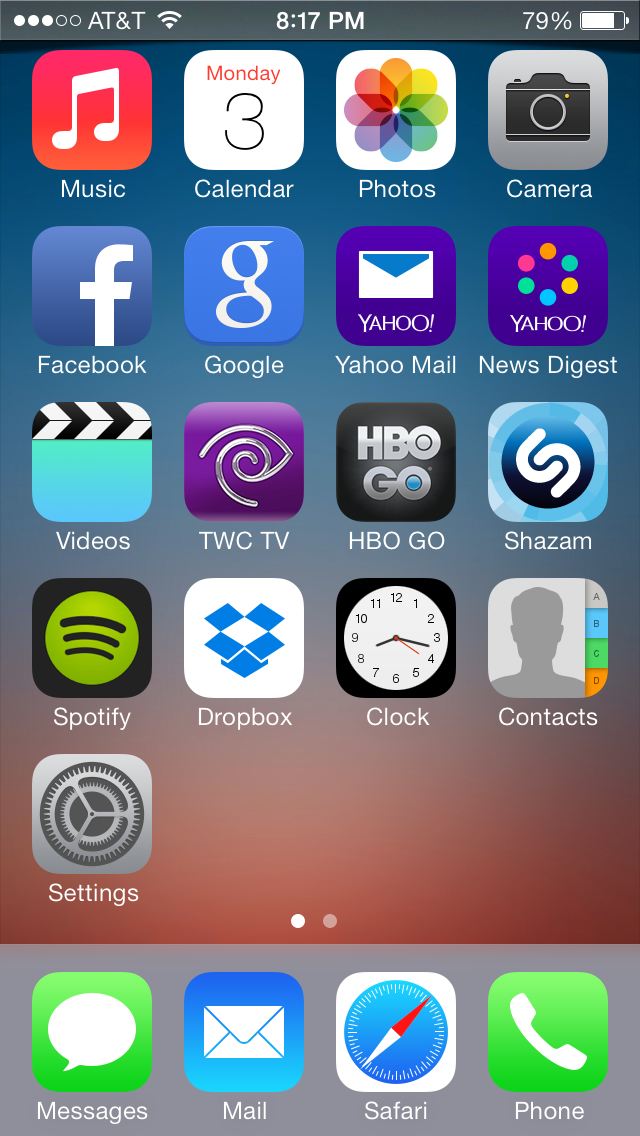Open the Settings app
Image resolution: width=640 pixels, height=1136 pixels.
92,814
